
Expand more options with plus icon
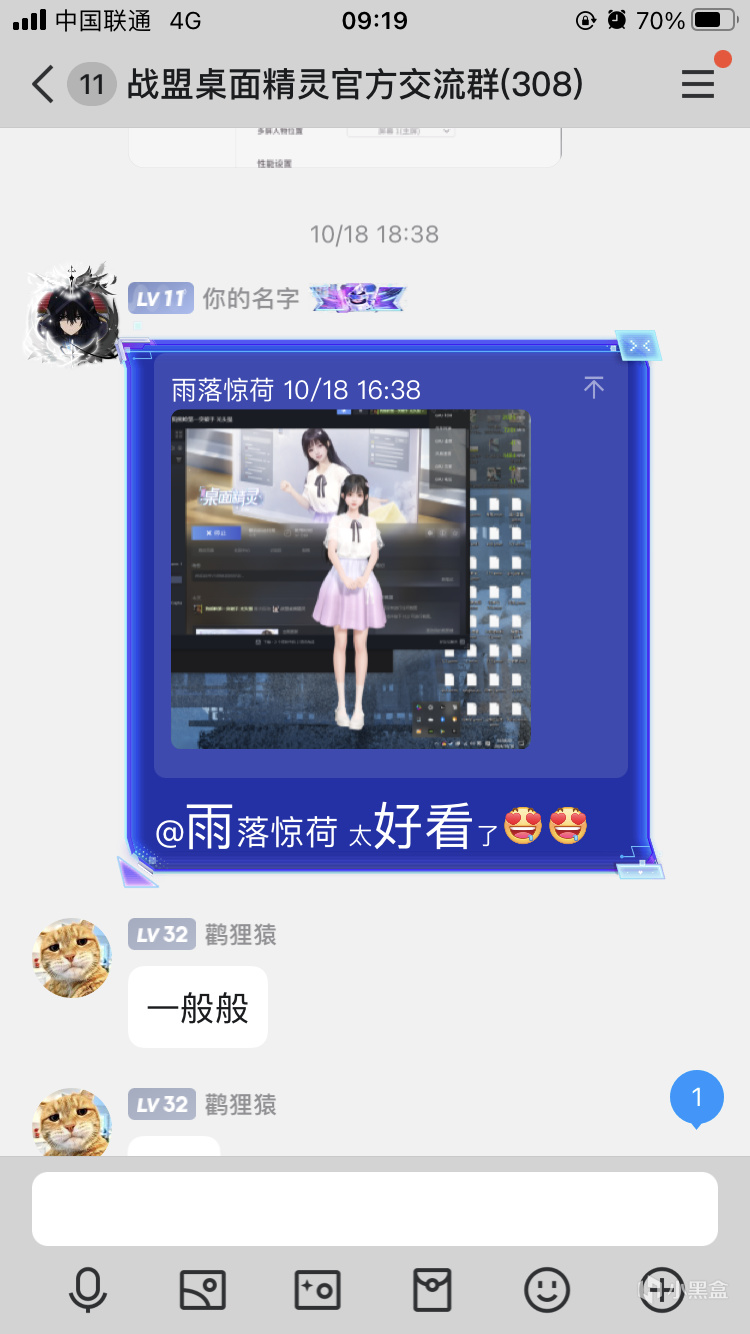[x=661, y=1290]
